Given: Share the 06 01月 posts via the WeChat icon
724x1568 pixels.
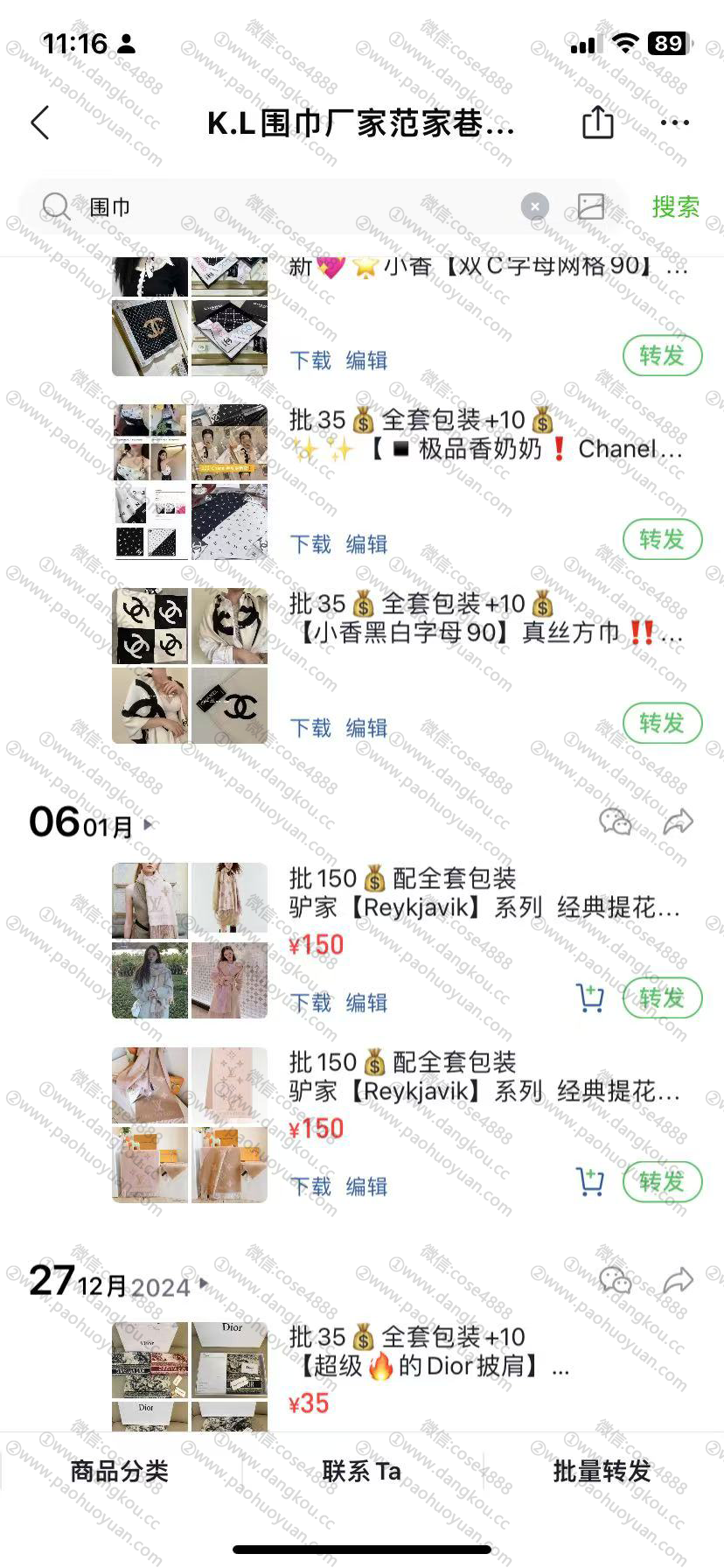Looking at the screenshot, I should (615, 822).
